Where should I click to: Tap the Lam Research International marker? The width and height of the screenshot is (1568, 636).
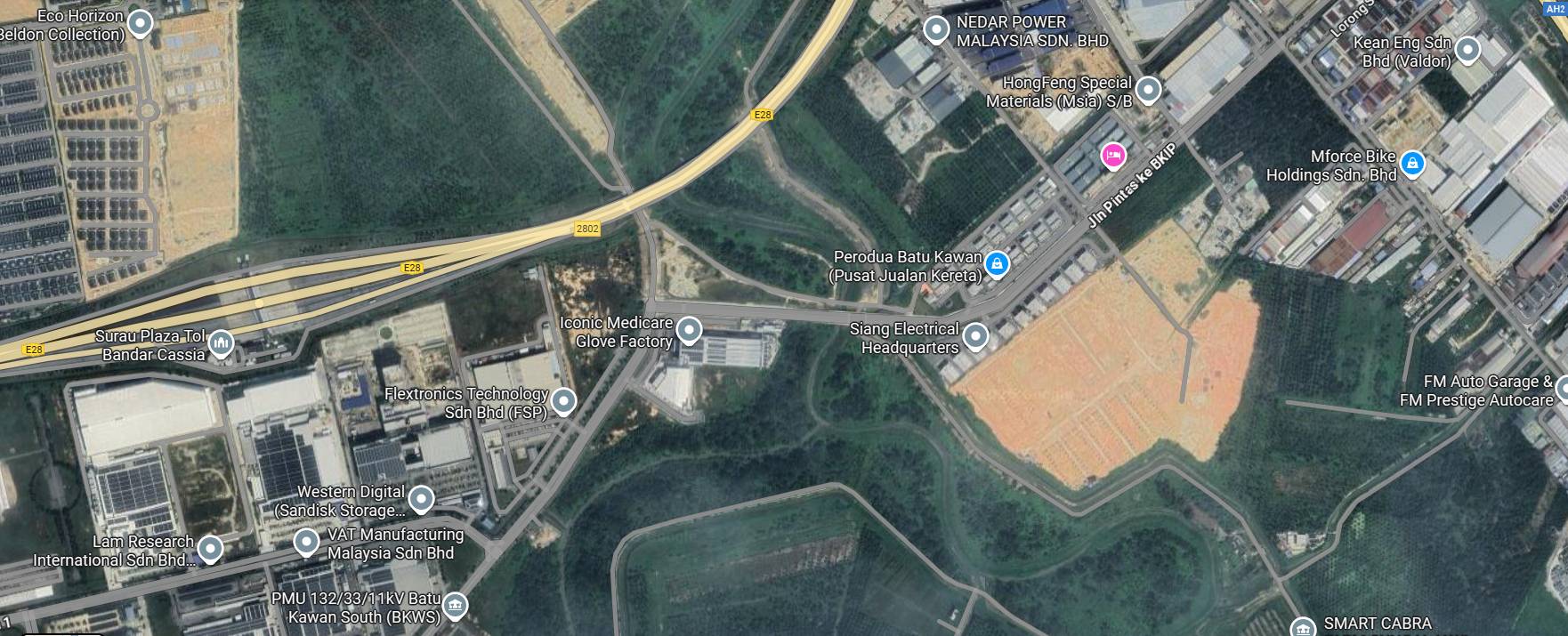tap(210, 549)
